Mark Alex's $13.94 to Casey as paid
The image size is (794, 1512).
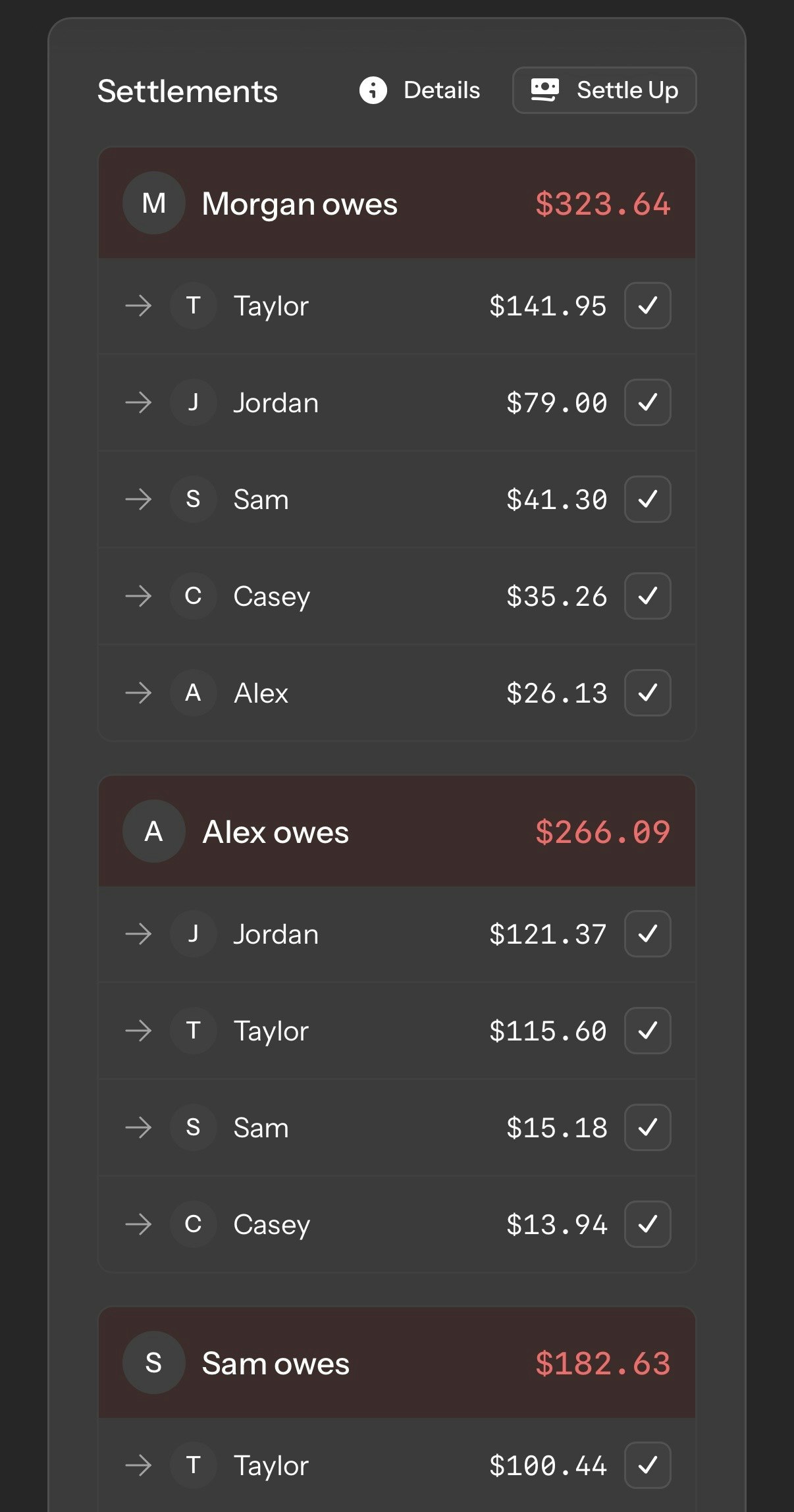pos(647,1224)
